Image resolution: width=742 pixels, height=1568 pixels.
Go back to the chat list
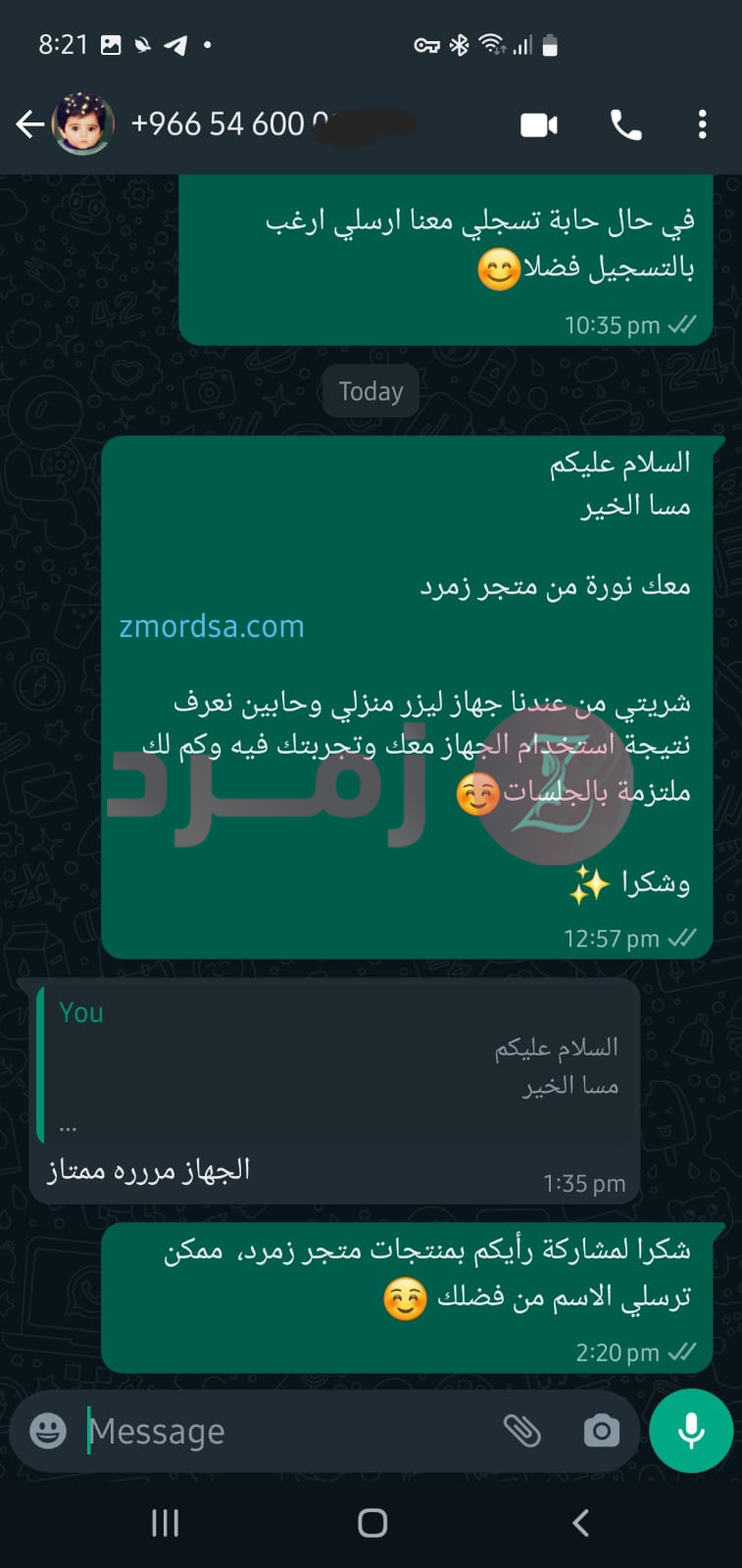(29, 124)
